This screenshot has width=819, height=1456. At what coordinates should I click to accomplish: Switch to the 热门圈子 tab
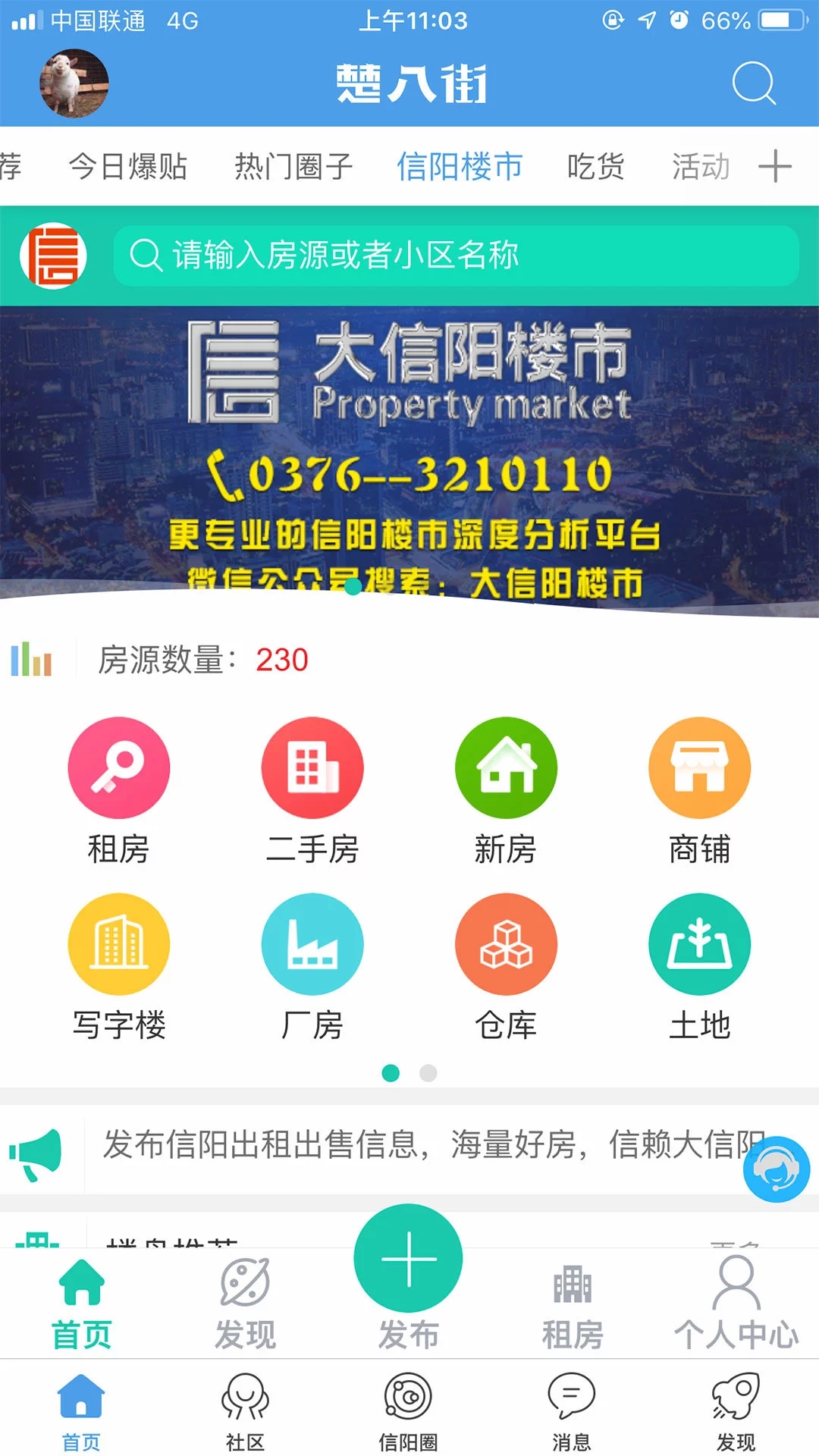click(293, 166)
